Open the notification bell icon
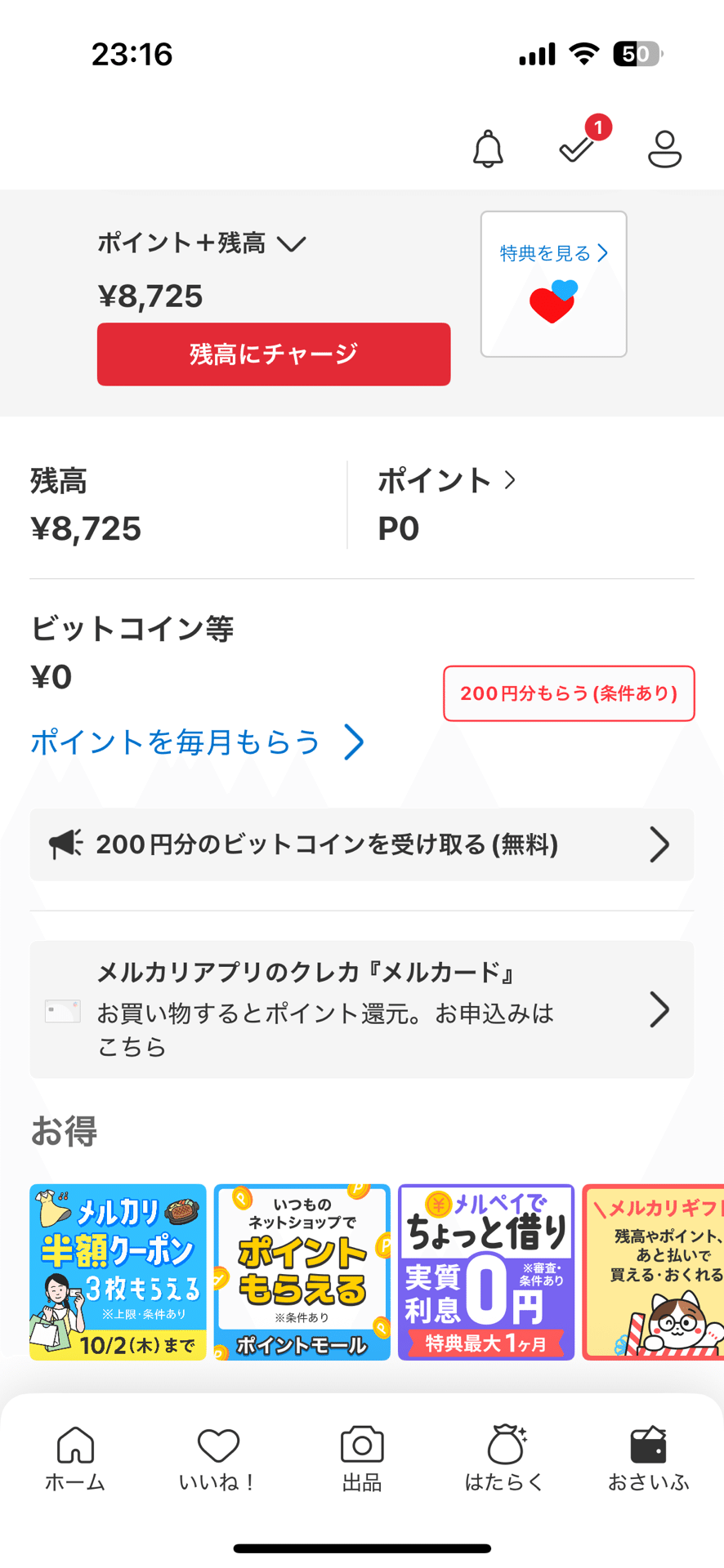 pos(488,149)
